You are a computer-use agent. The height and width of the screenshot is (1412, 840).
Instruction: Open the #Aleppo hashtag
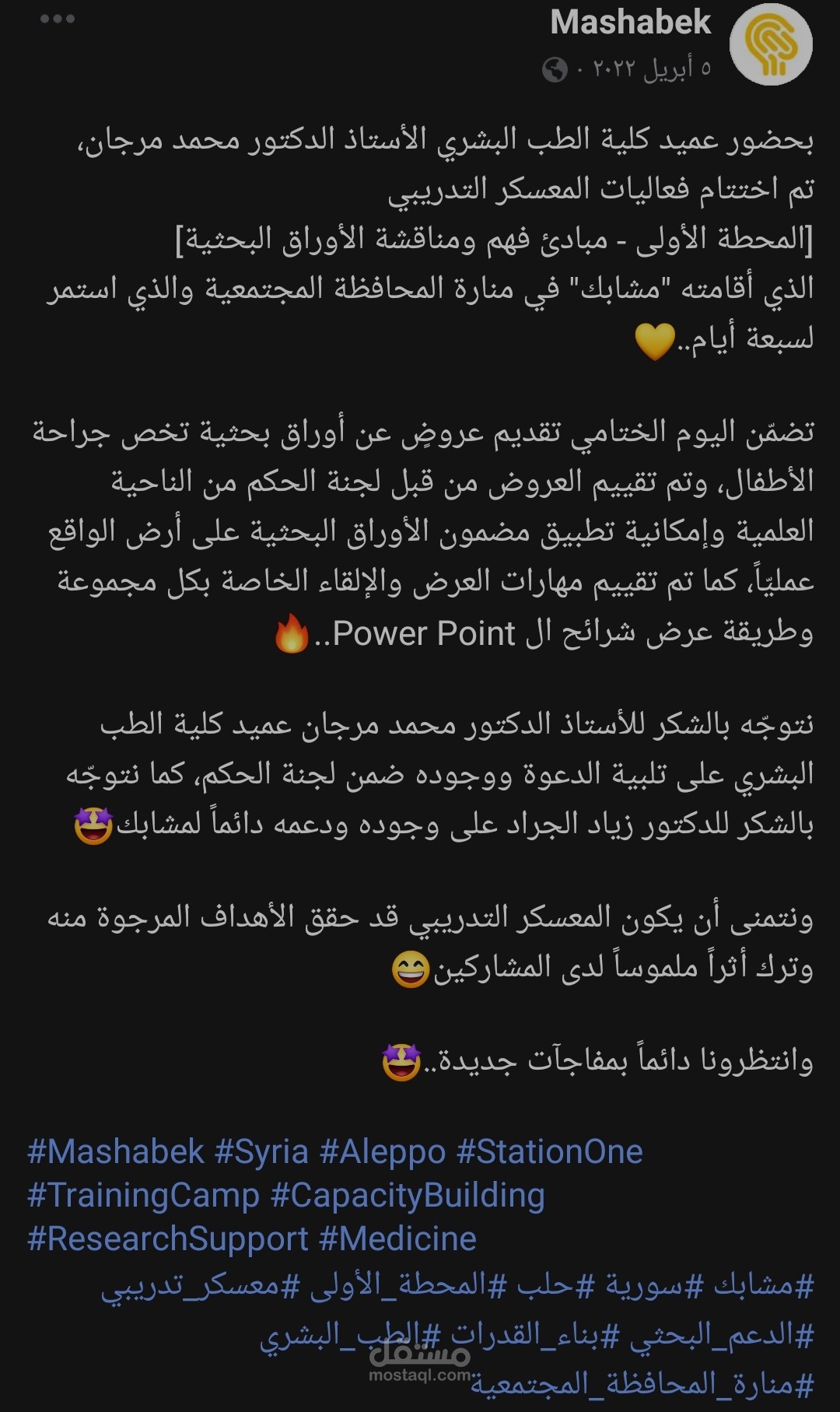[x=382, y=1152]
